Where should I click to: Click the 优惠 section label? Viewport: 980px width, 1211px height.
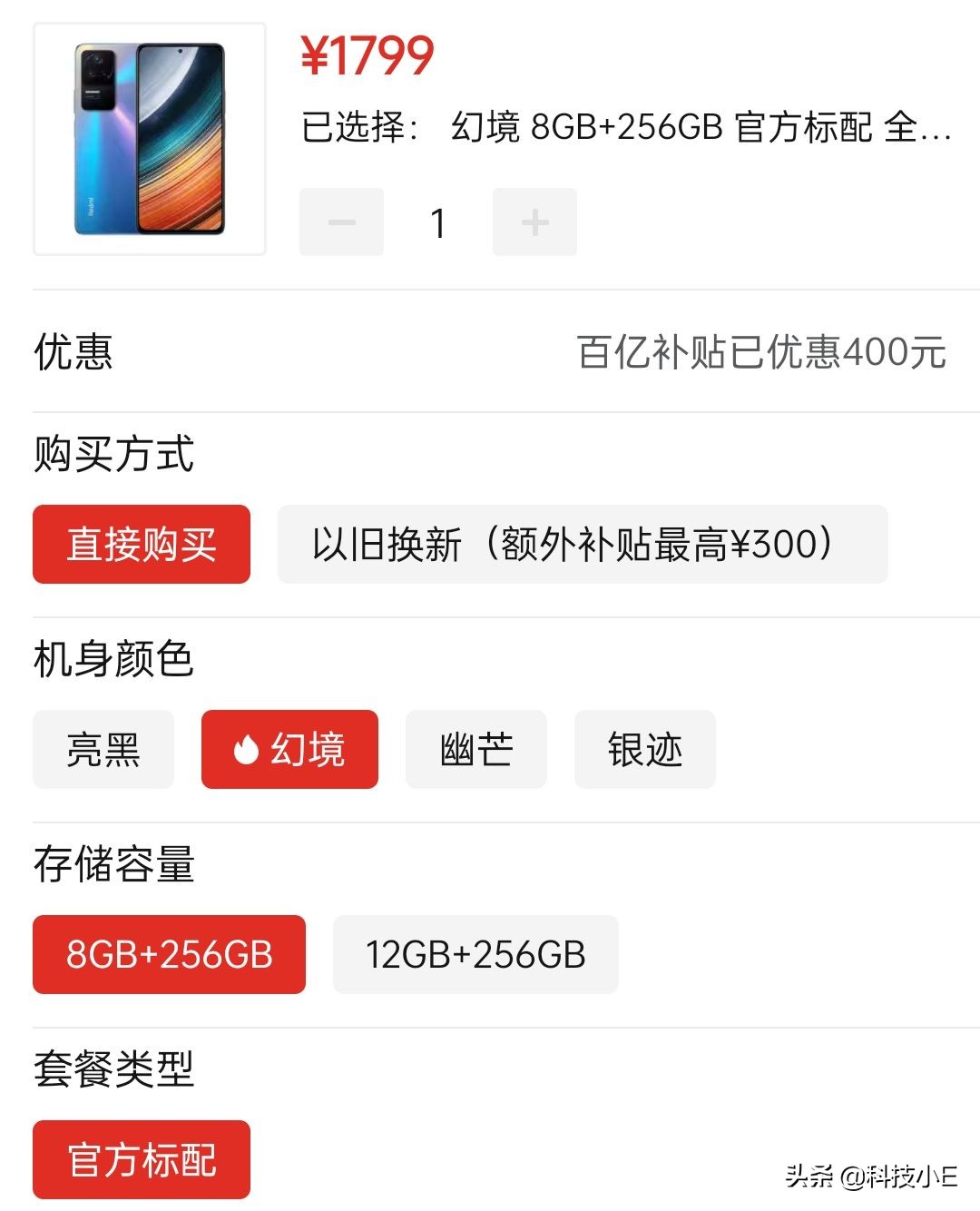tap(73, 352)
